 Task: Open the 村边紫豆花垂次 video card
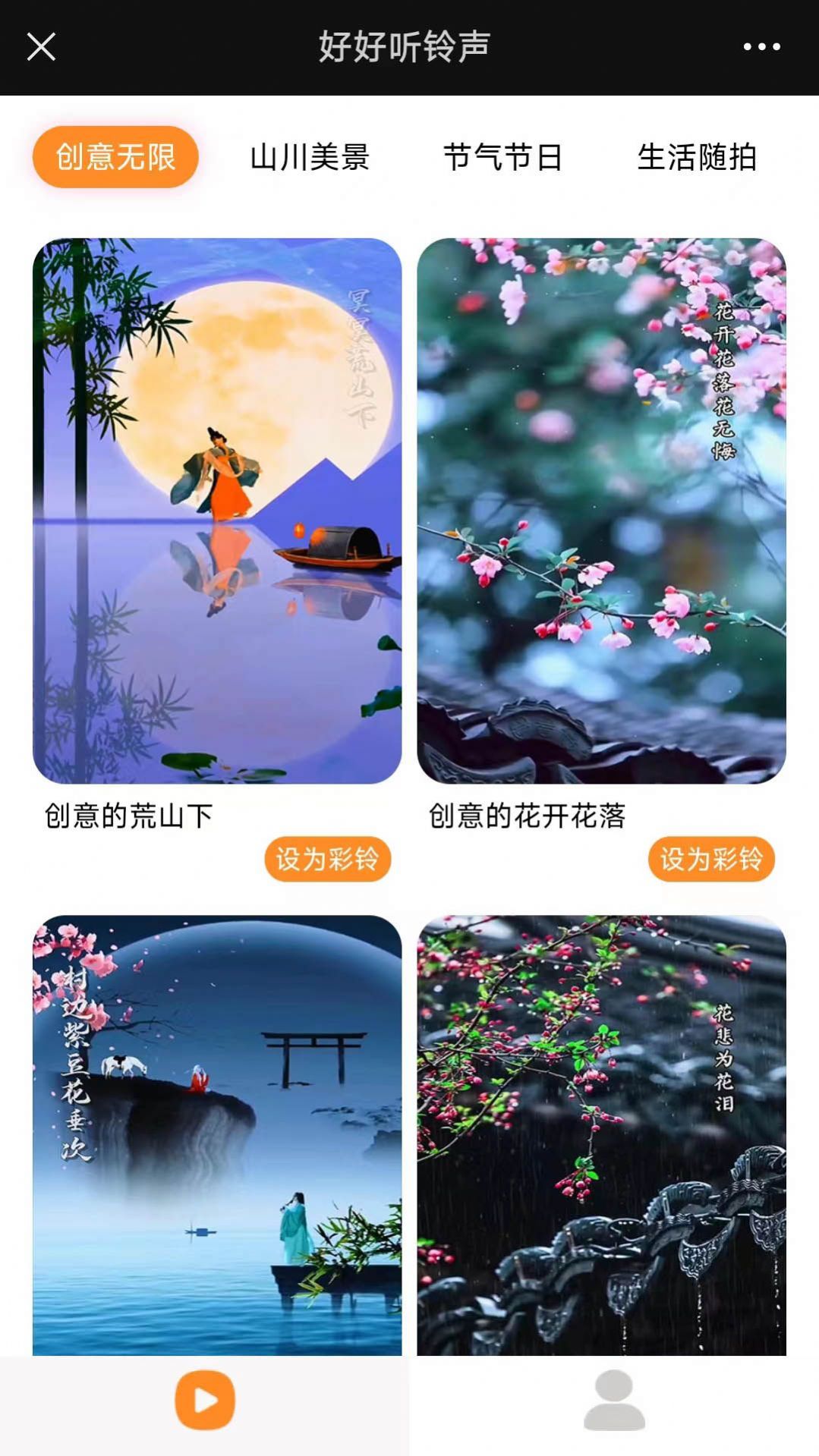[x=217, y=1134]
